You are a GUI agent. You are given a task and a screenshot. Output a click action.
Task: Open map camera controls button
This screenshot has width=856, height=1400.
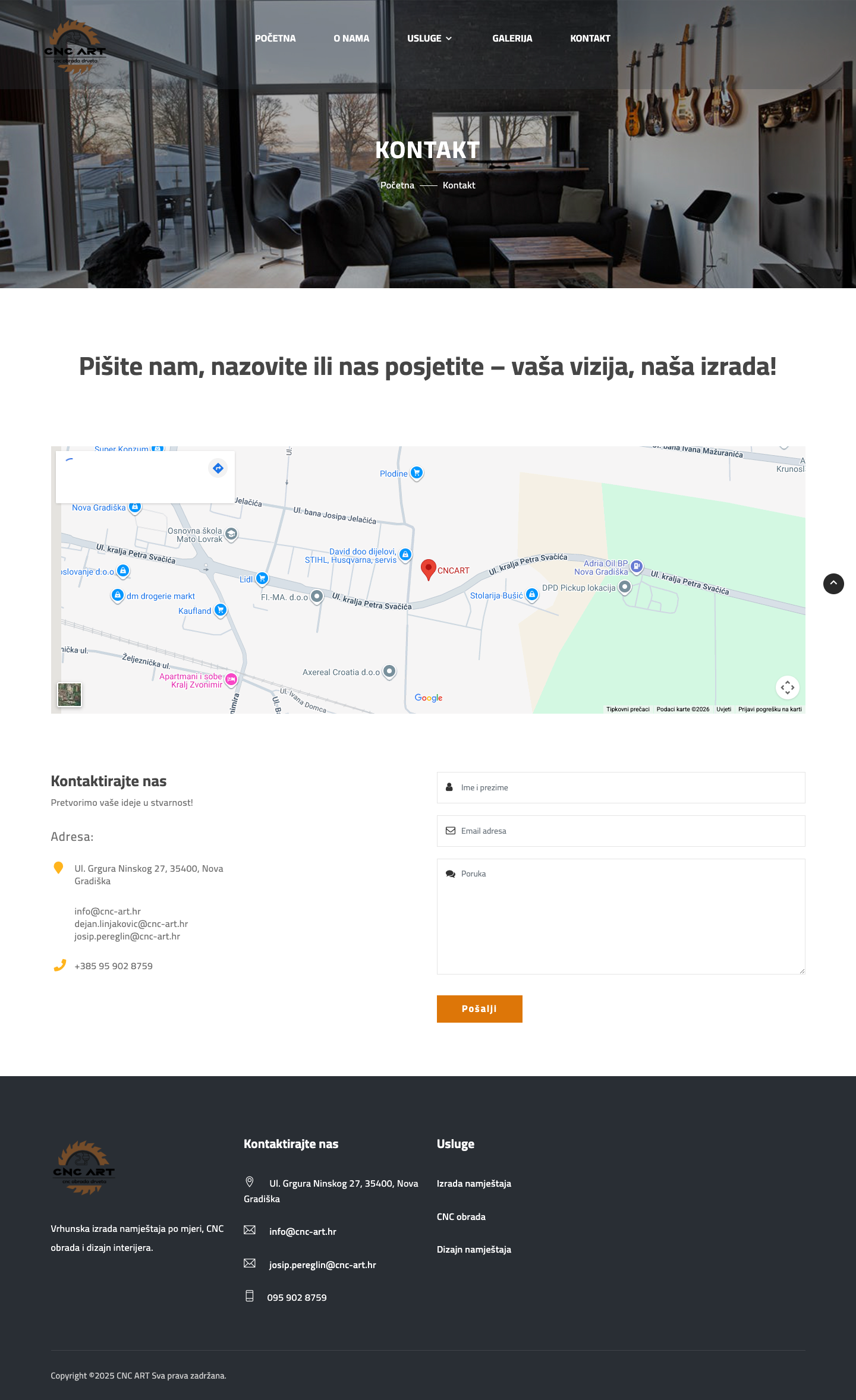(787, 688)
